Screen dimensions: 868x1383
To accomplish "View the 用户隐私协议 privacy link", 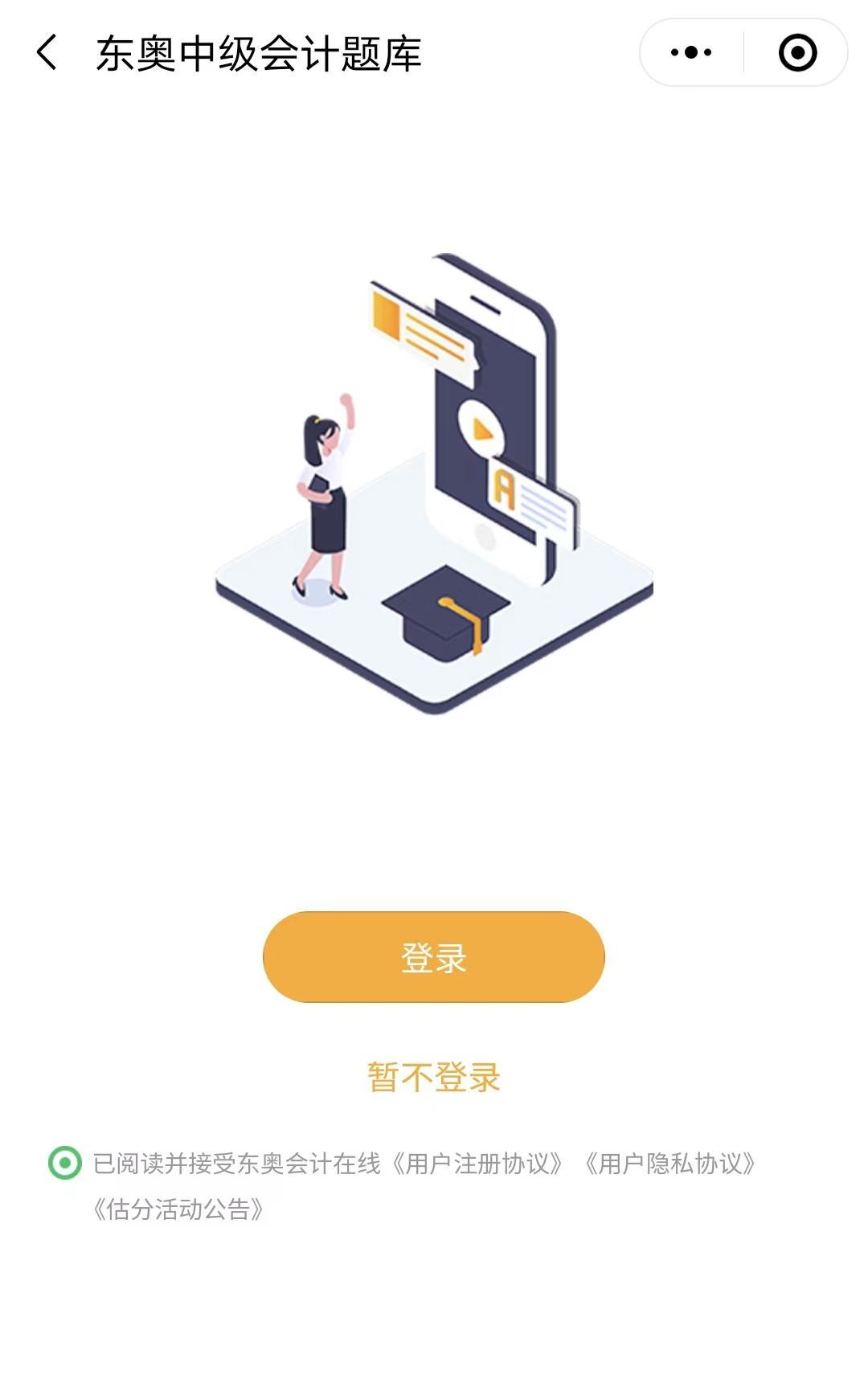I will [672, 1163].
